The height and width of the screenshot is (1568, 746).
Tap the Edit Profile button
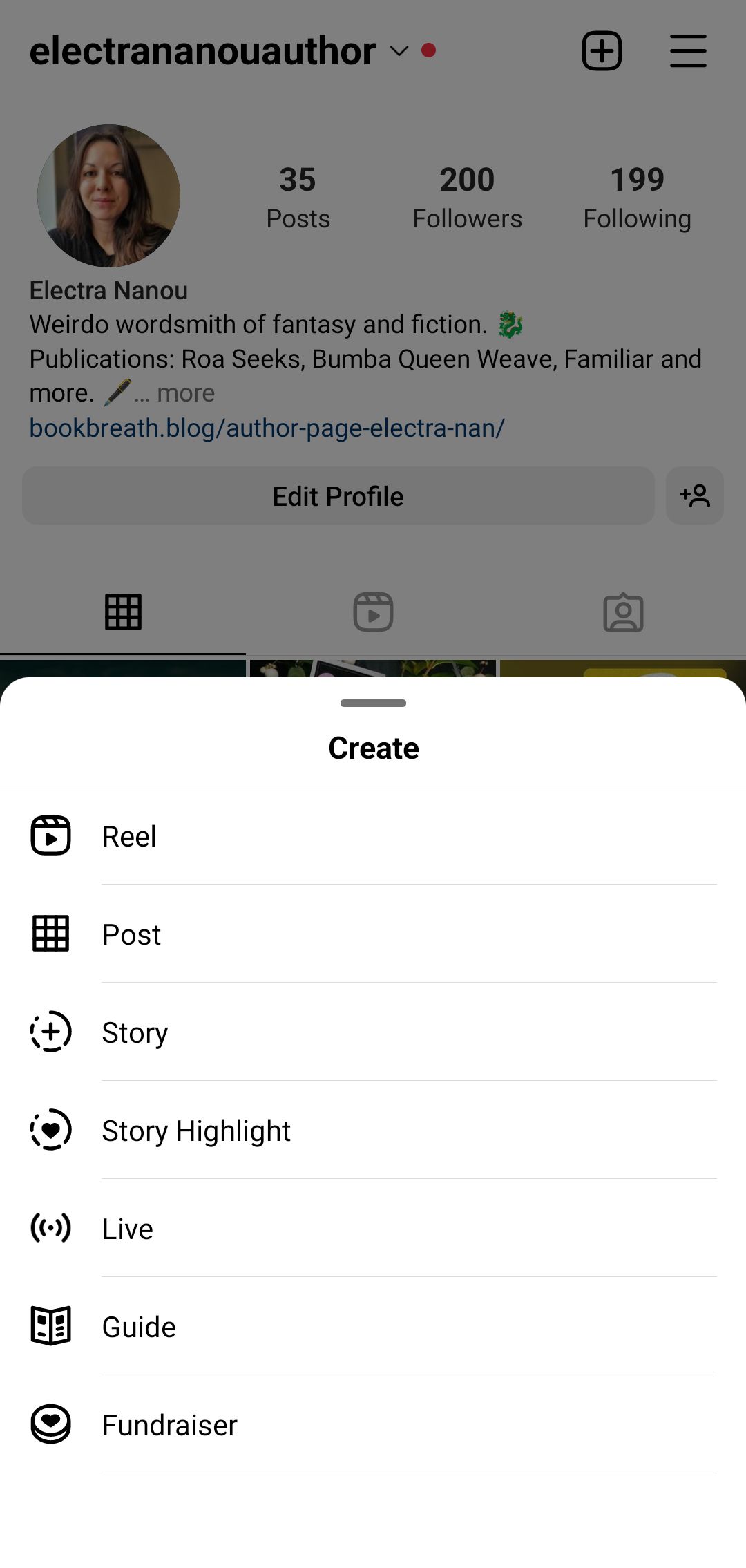click(338, 496)
